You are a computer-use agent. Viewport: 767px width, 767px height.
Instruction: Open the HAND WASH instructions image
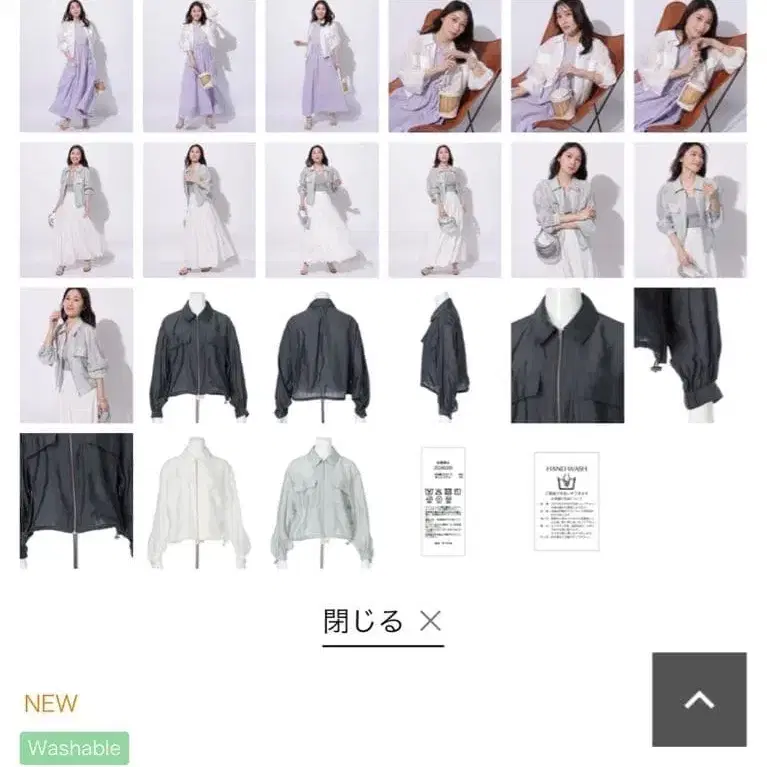coord(566,500)
